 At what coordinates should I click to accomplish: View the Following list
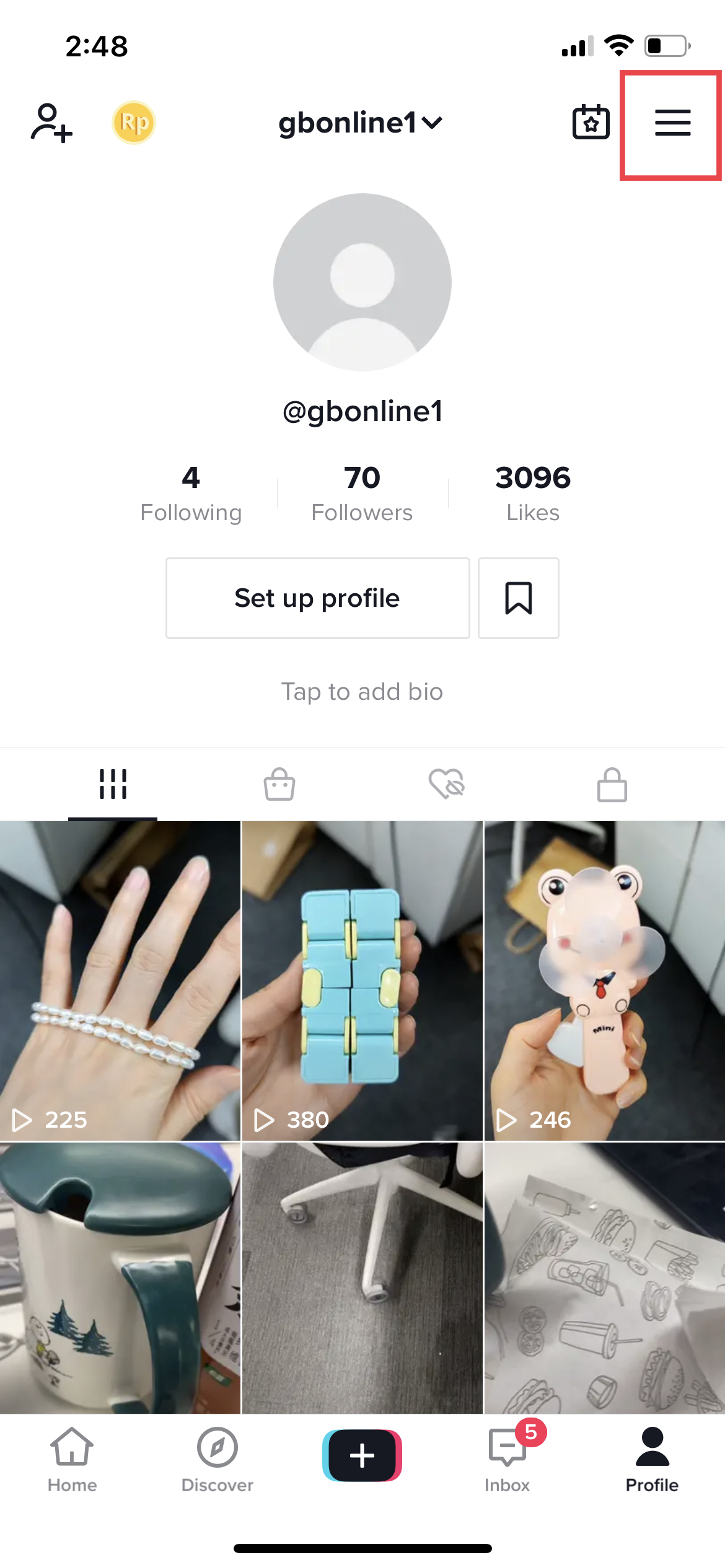pyautogui.click(x=191, y=494)
